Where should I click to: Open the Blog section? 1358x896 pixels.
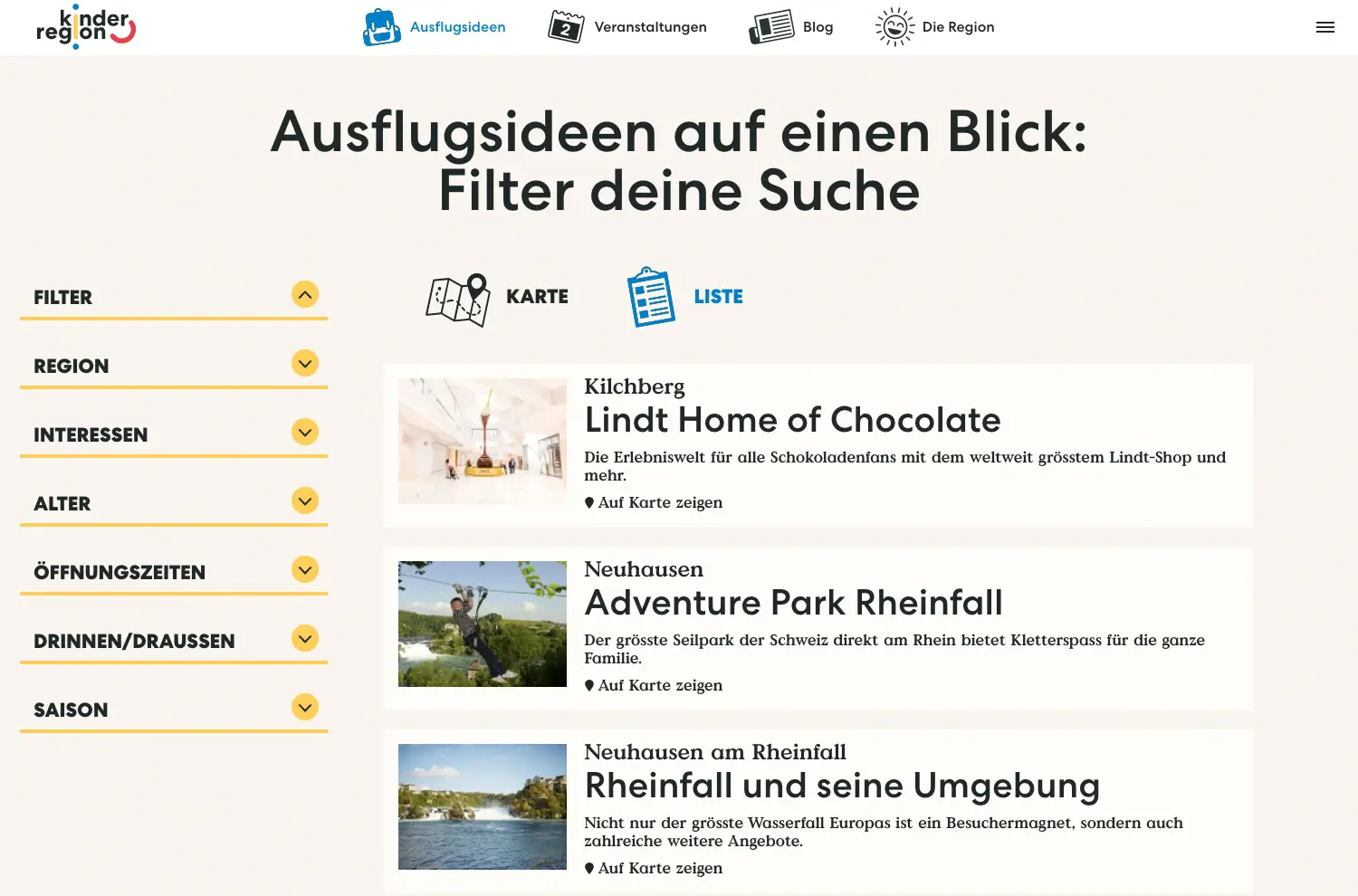791,27
